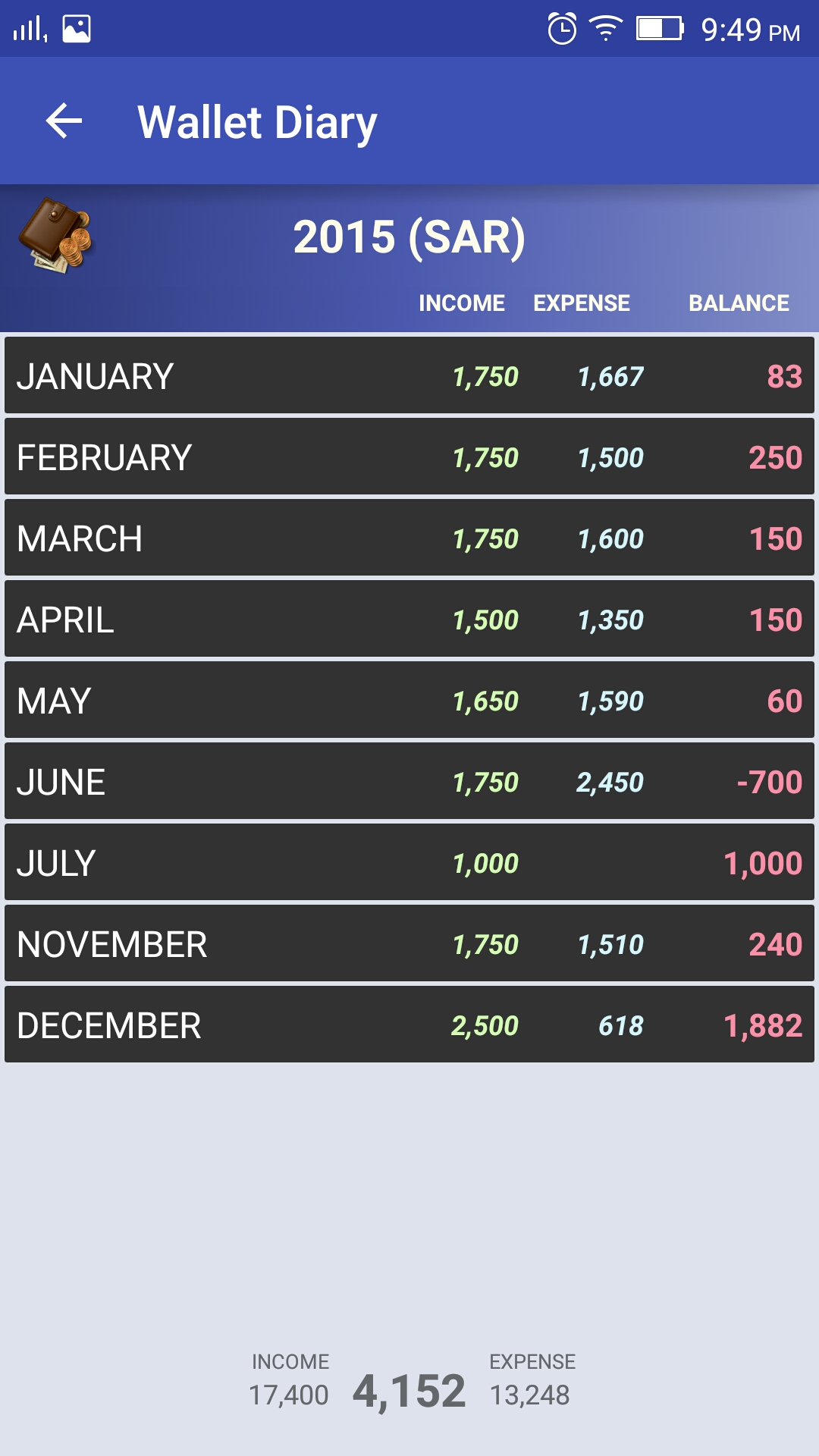The height and width of the screenshot is (1456, 819).
Task: Open April's monthly details
Action: coord(409,619)
